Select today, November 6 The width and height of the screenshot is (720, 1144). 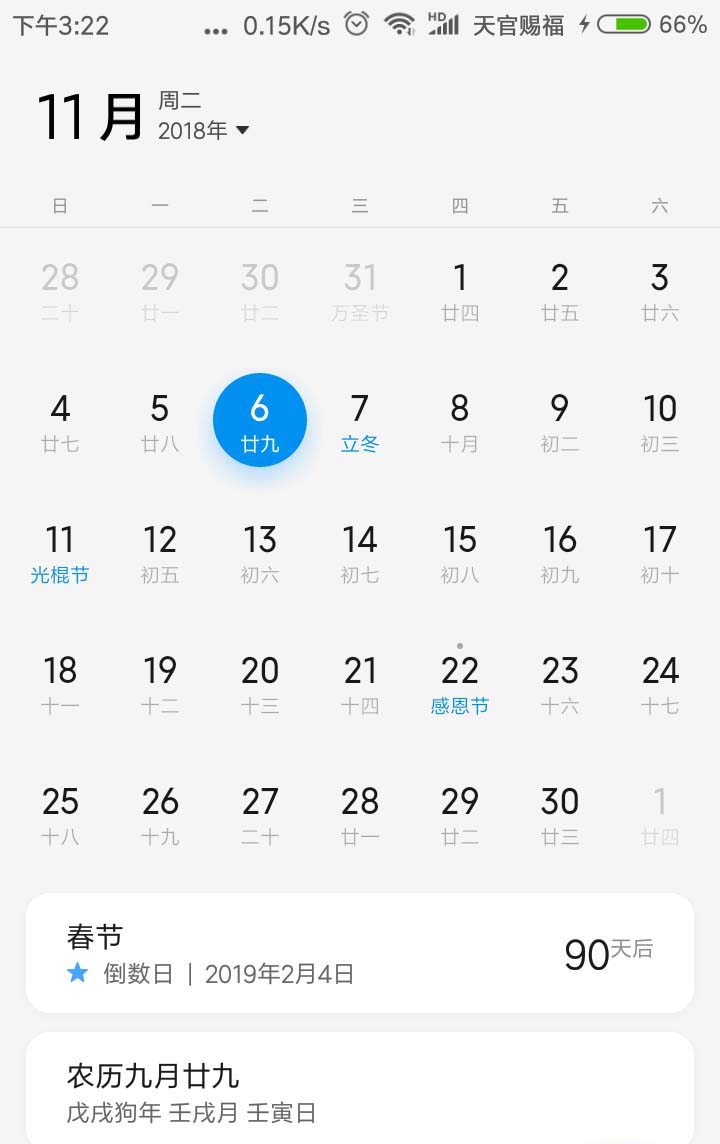(x=260, y=421)
